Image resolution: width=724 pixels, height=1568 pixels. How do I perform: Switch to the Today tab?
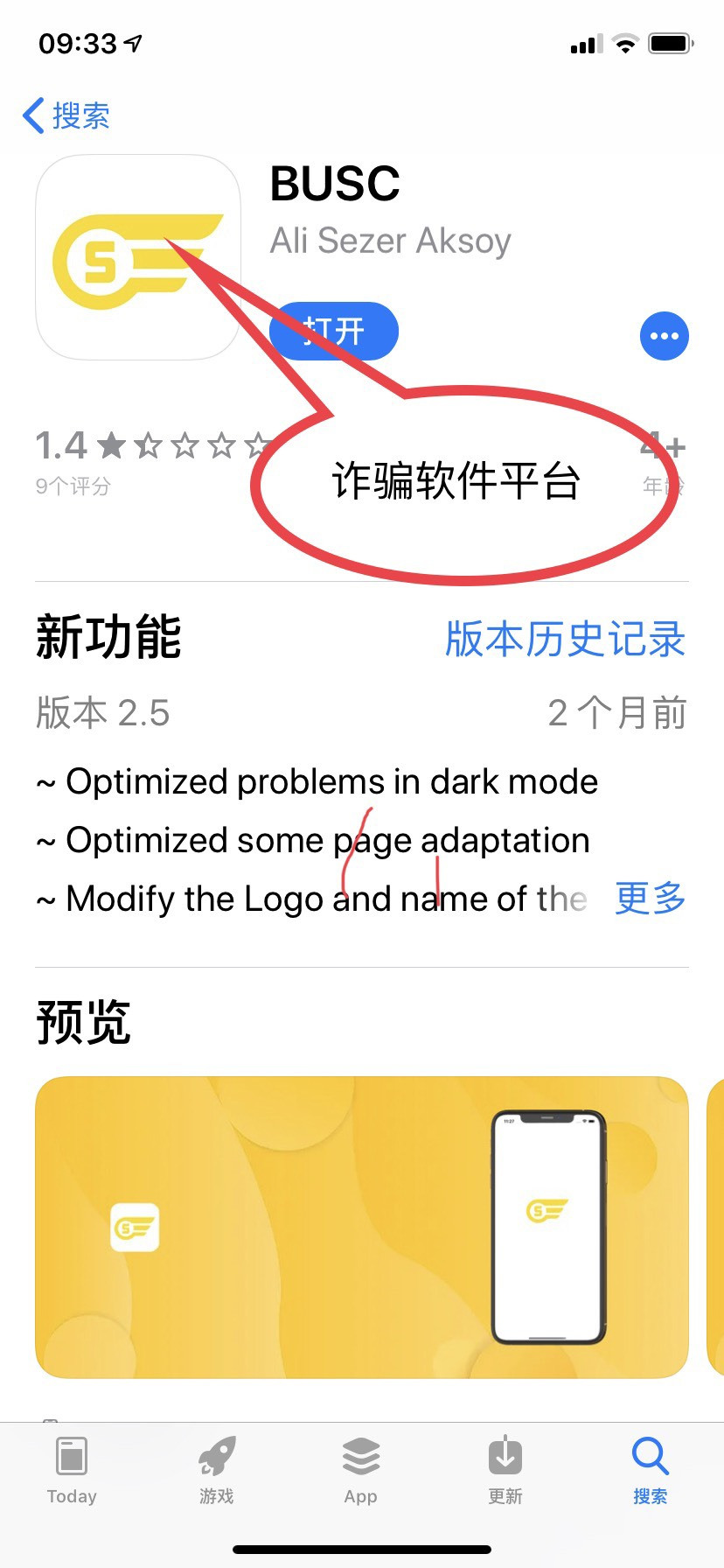click(x=72, y=1470)
